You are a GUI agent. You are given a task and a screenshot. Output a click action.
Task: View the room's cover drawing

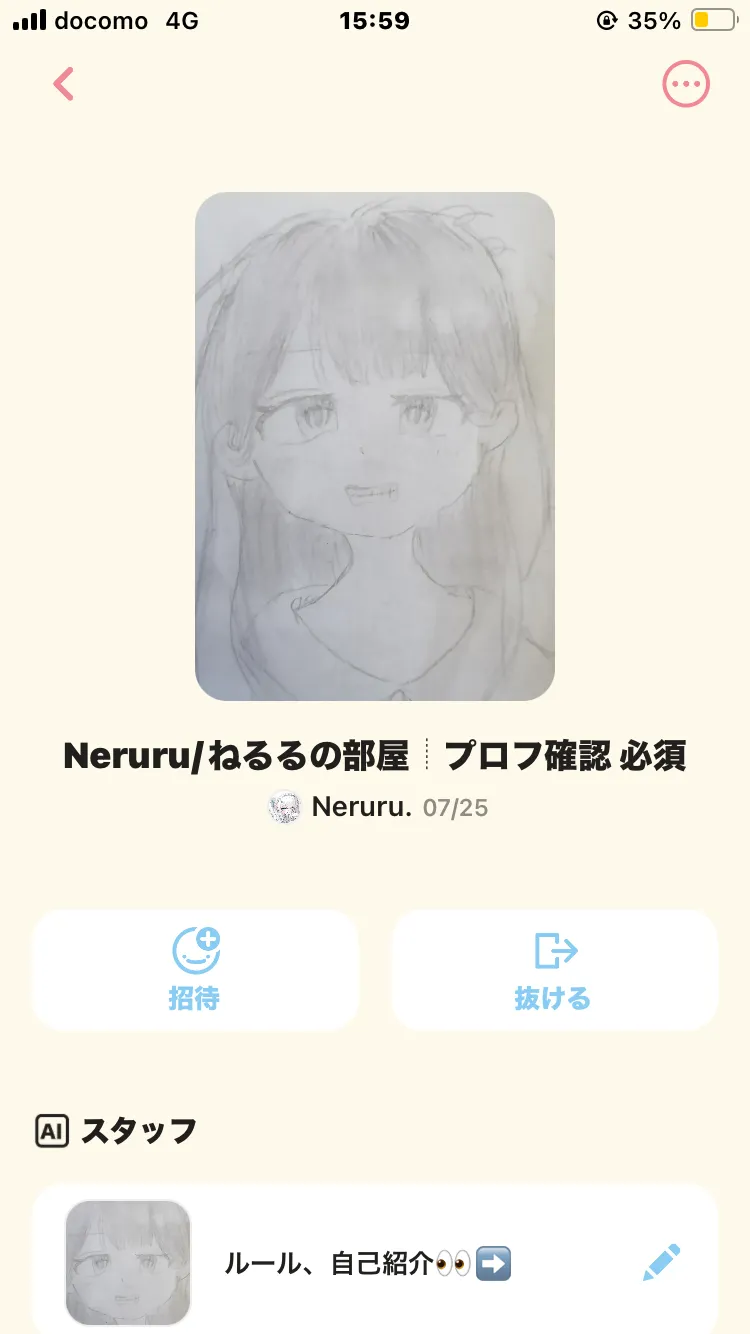(375, 446)
